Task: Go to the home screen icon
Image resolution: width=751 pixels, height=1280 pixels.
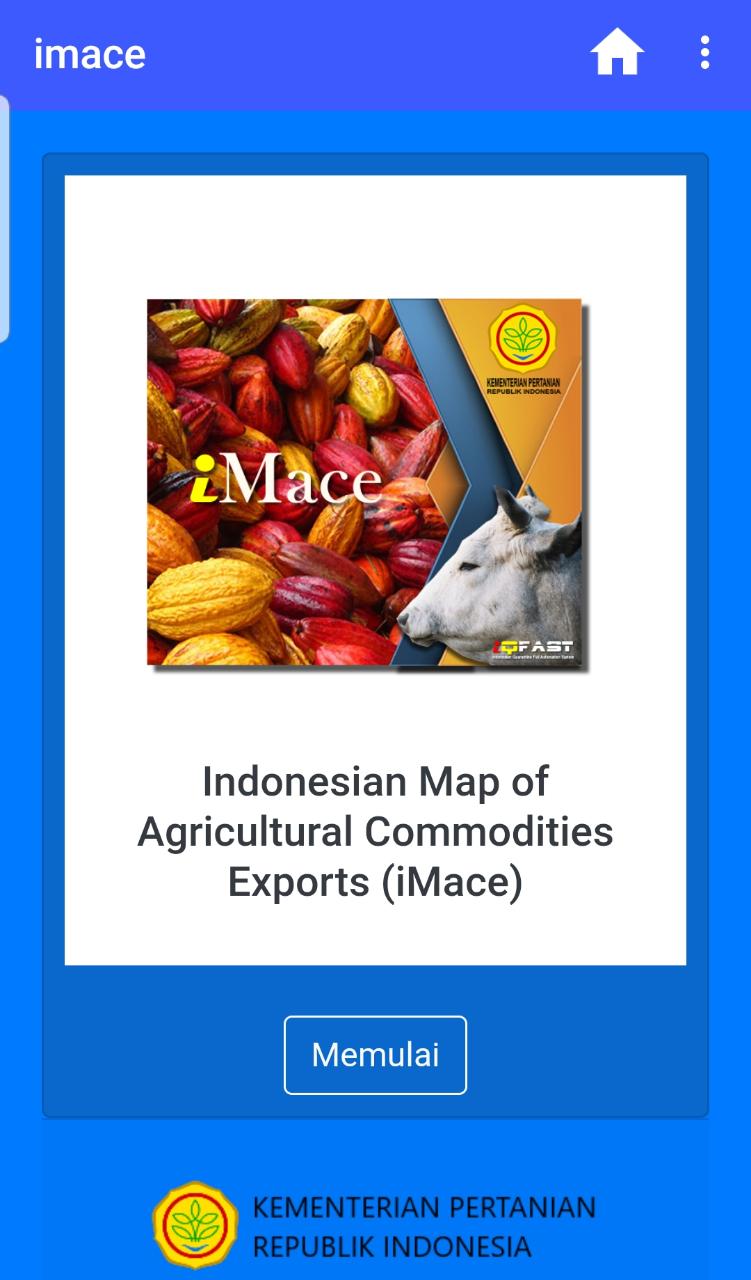Action: (x=616, y=53)
